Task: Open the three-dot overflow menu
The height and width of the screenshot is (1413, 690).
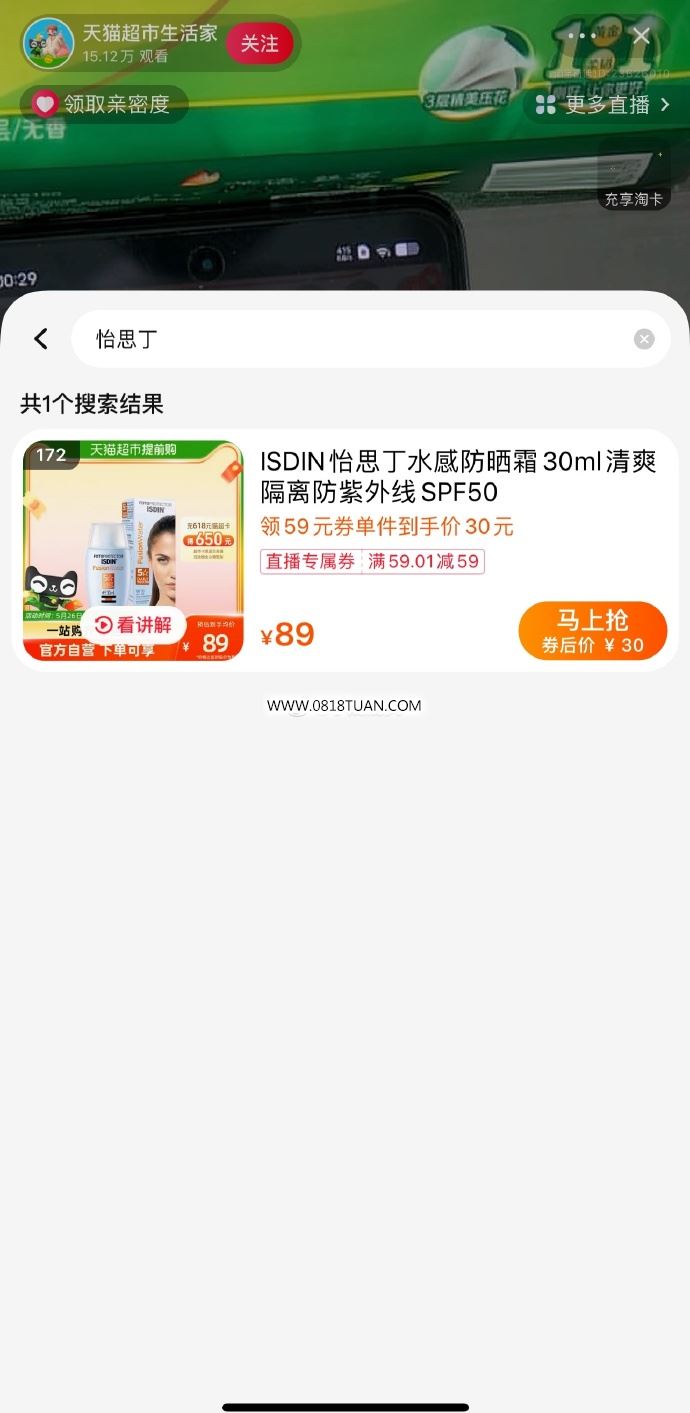Action: (581, 37)
